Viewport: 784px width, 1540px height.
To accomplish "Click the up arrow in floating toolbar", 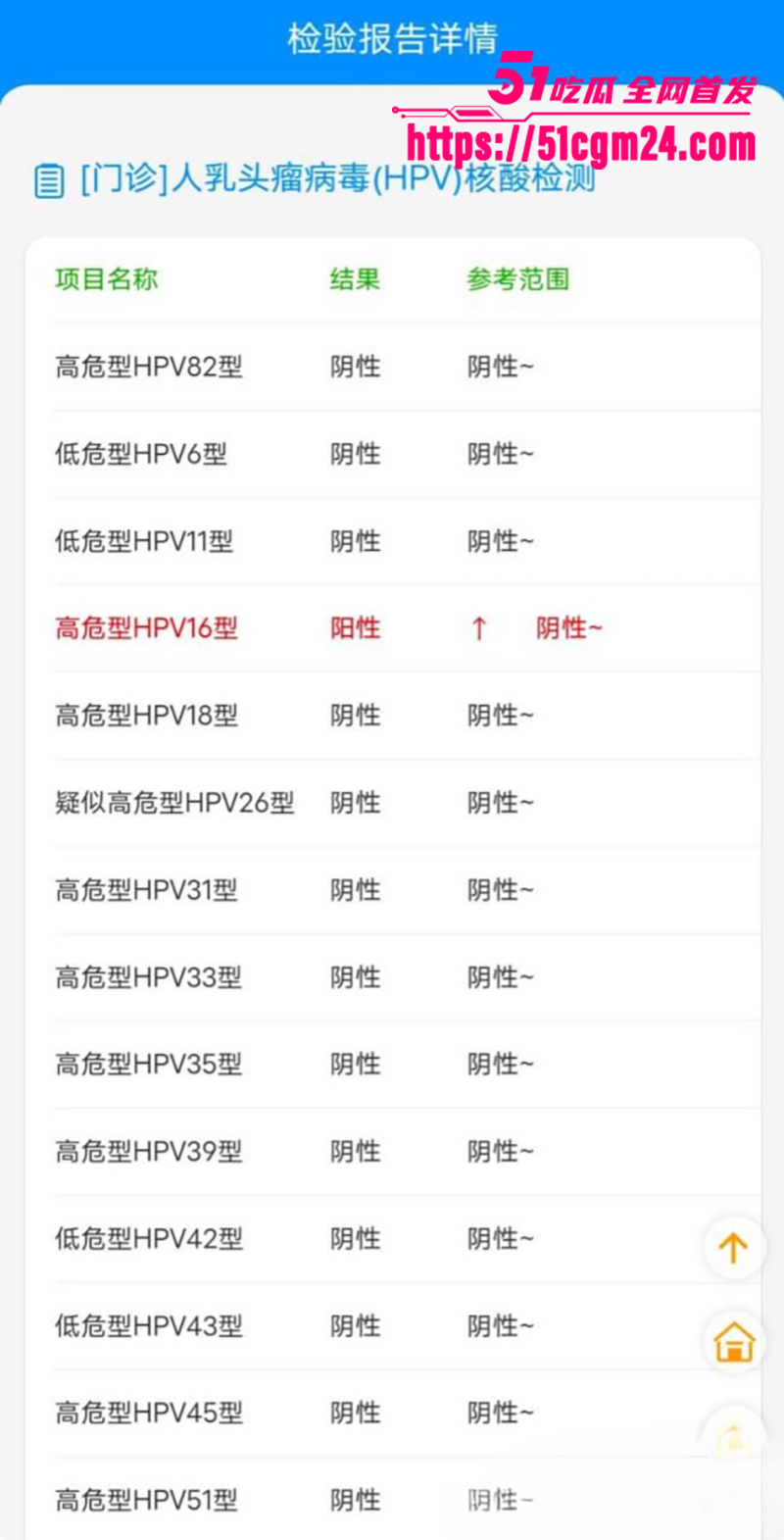I will tap(733, 1246).
